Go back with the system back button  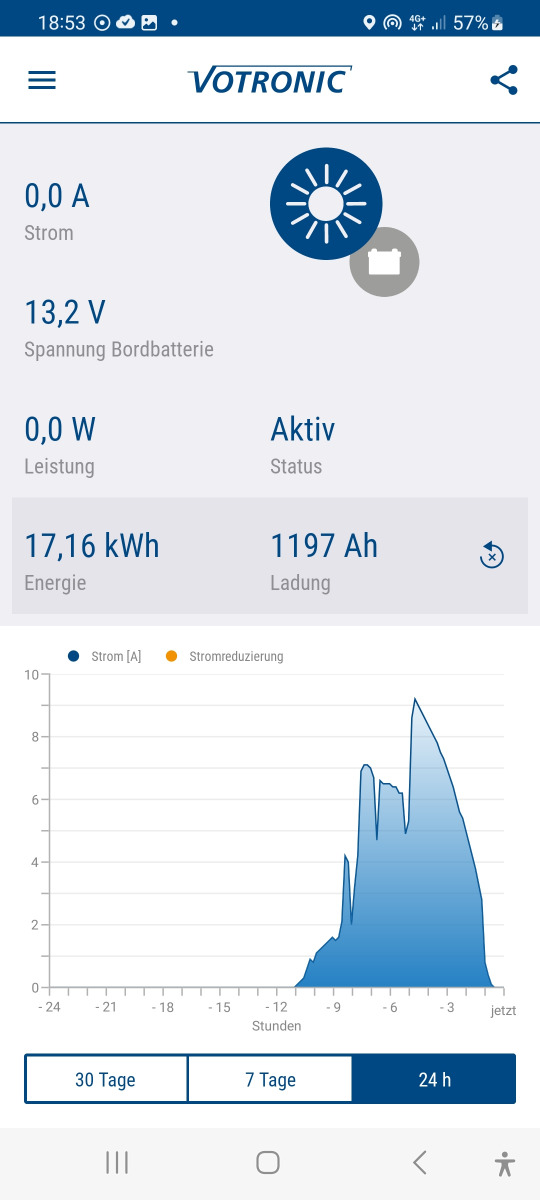click(420, 1162)
